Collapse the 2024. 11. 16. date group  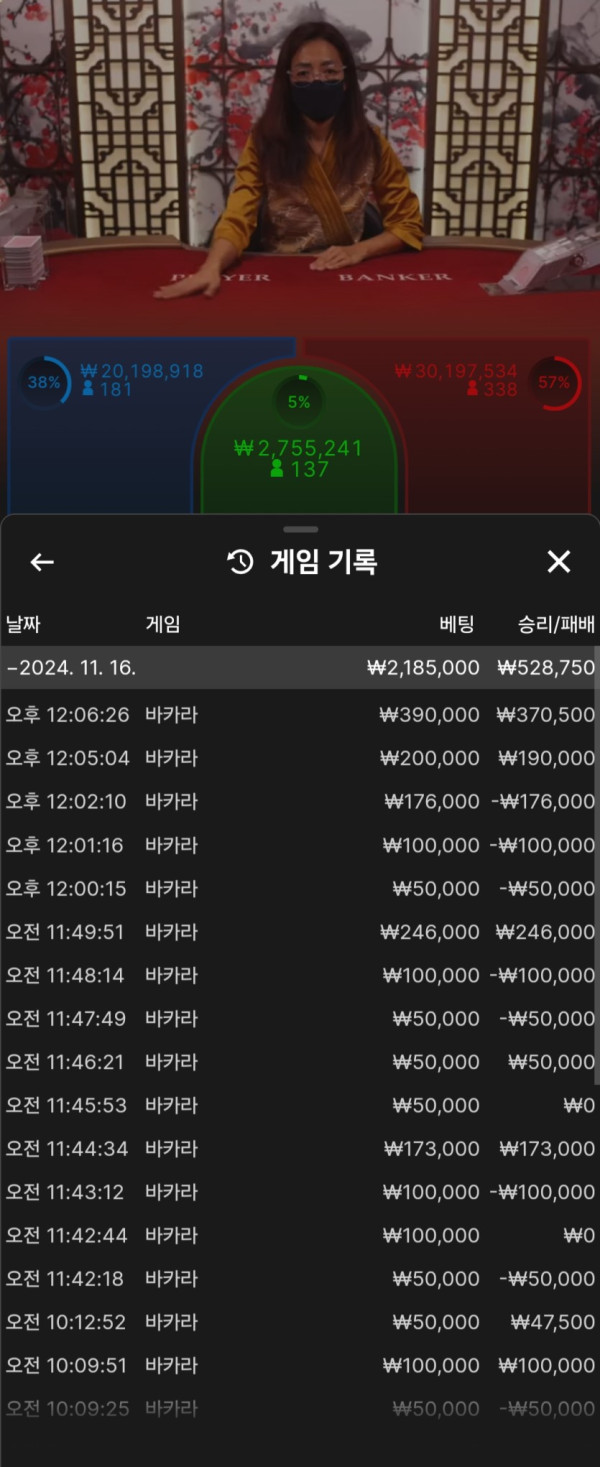(x=300, y=668)
